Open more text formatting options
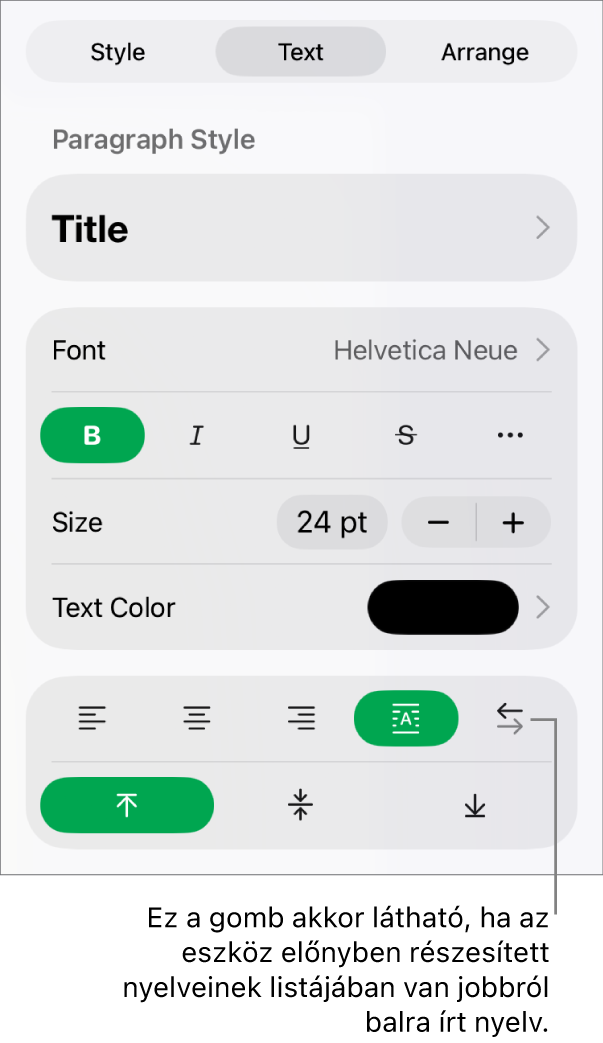The image size is (603, 1043). point(510,435)
